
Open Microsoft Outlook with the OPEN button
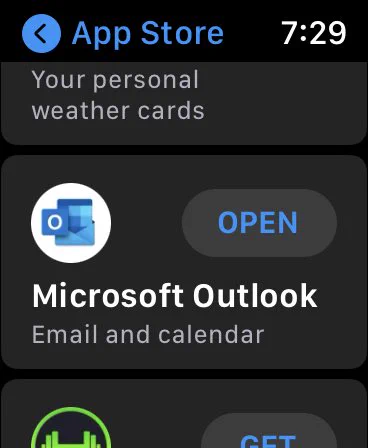click(259, 223)
